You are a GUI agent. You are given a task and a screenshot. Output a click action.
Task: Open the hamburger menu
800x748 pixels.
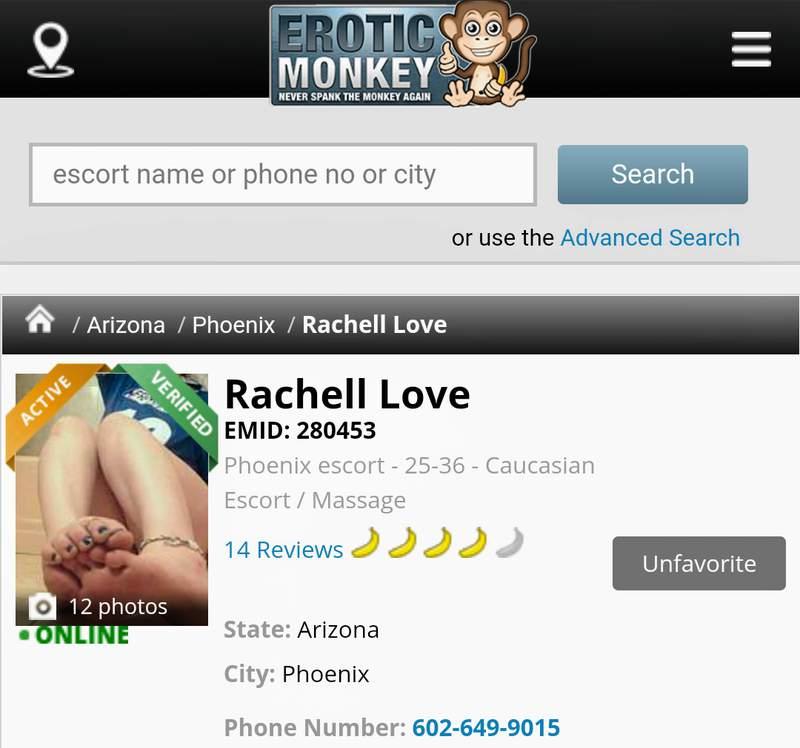point(751,49)
